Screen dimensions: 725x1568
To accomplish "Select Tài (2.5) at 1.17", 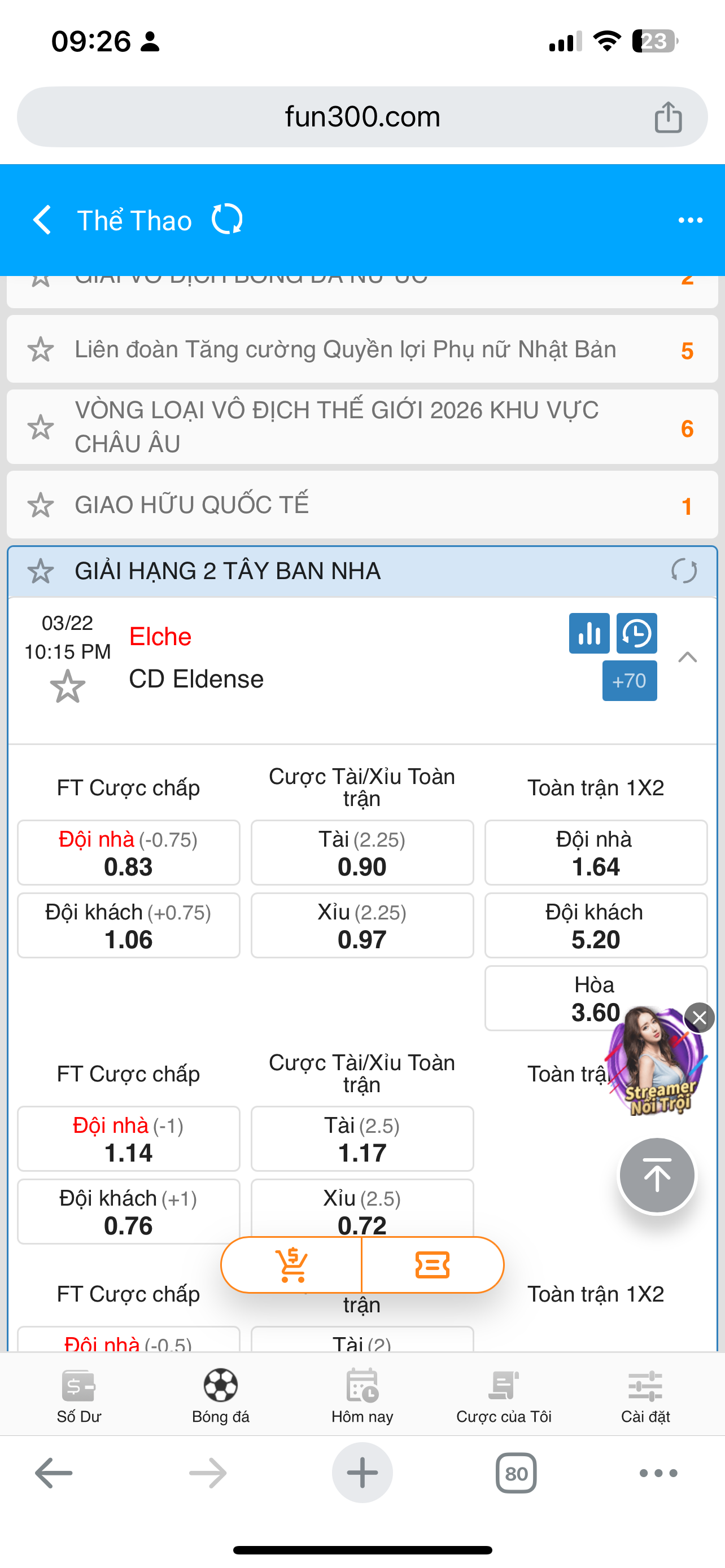I will tap(362, 1138).
